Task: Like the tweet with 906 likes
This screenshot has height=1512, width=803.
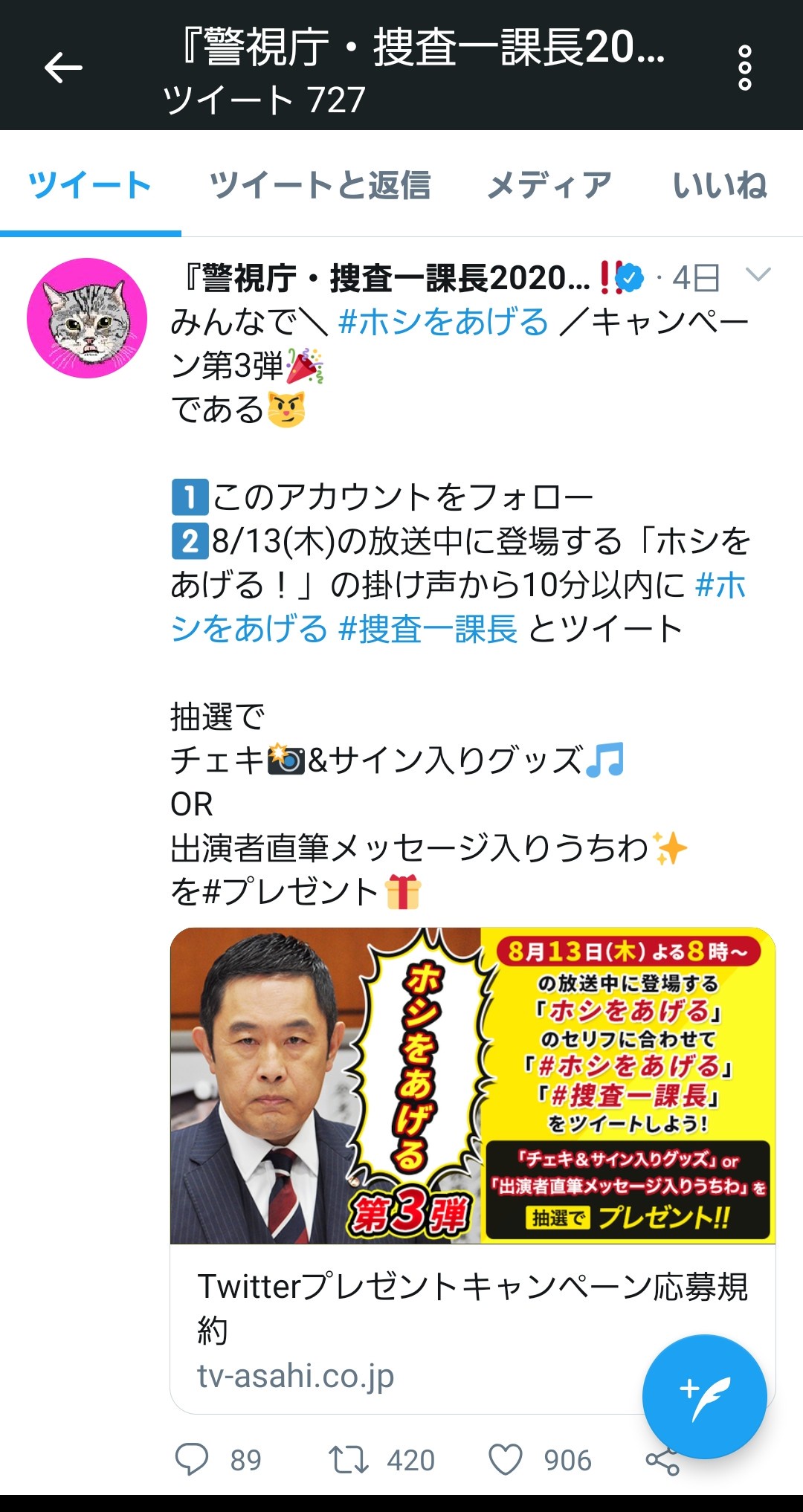Action: click(506, 1459)
